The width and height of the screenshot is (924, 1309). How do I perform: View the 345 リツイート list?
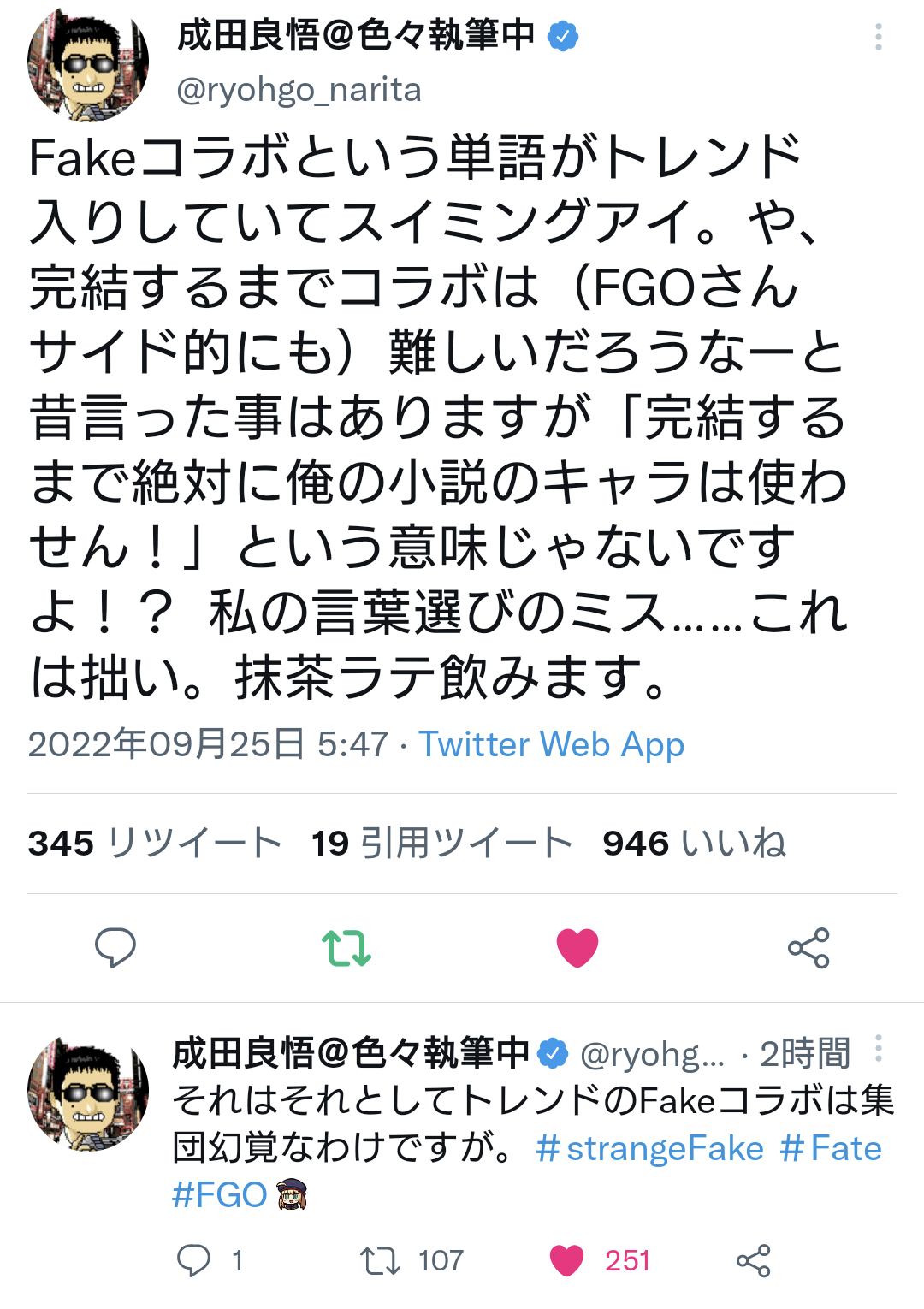[x=155, y=844]
